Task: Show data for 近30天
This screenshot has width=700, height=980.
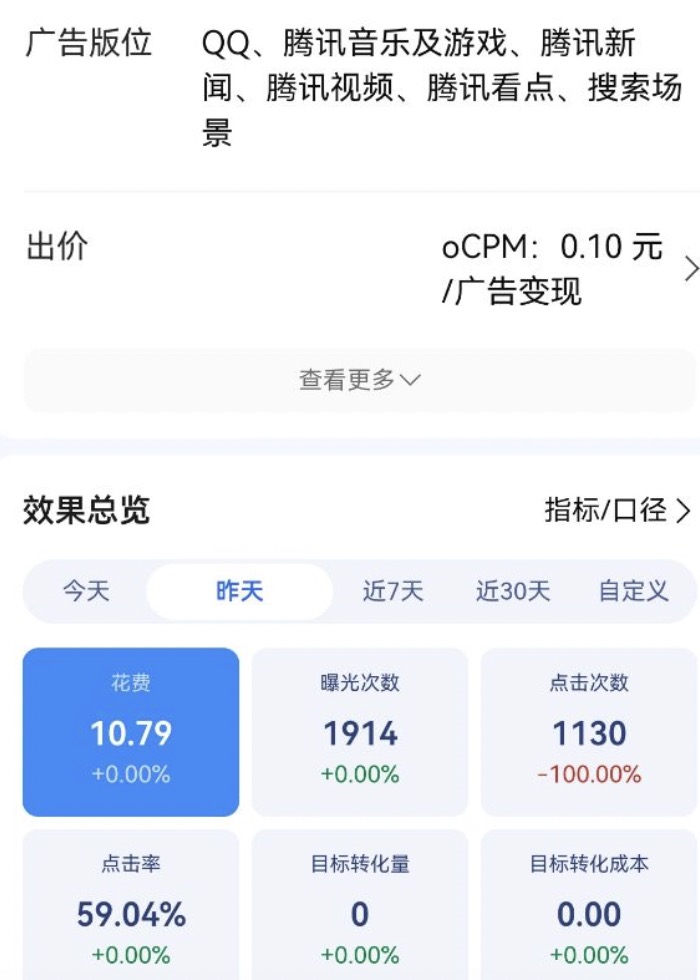Action: tap(513, 591)
